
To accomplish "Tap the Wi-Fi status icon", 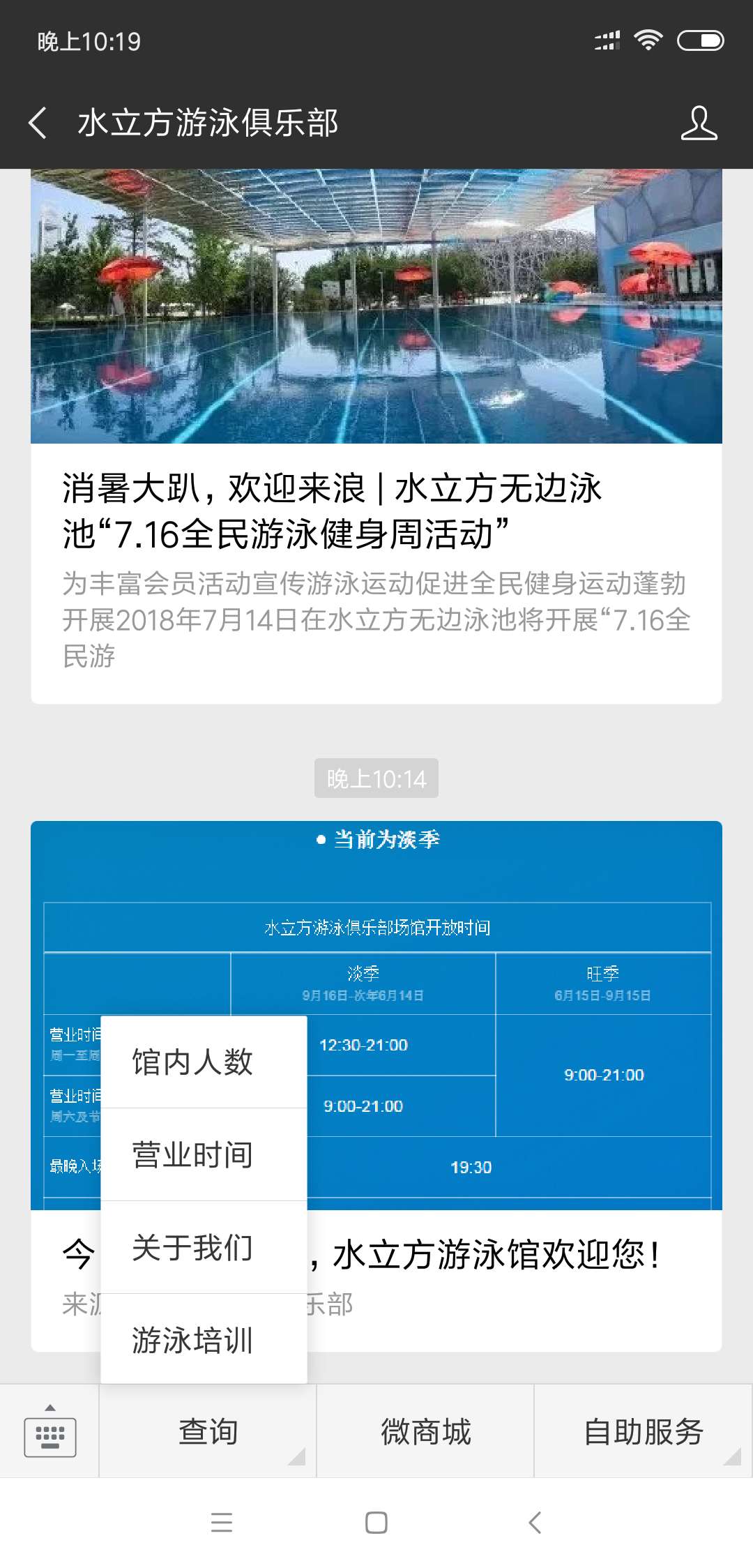I will point(650,42).
